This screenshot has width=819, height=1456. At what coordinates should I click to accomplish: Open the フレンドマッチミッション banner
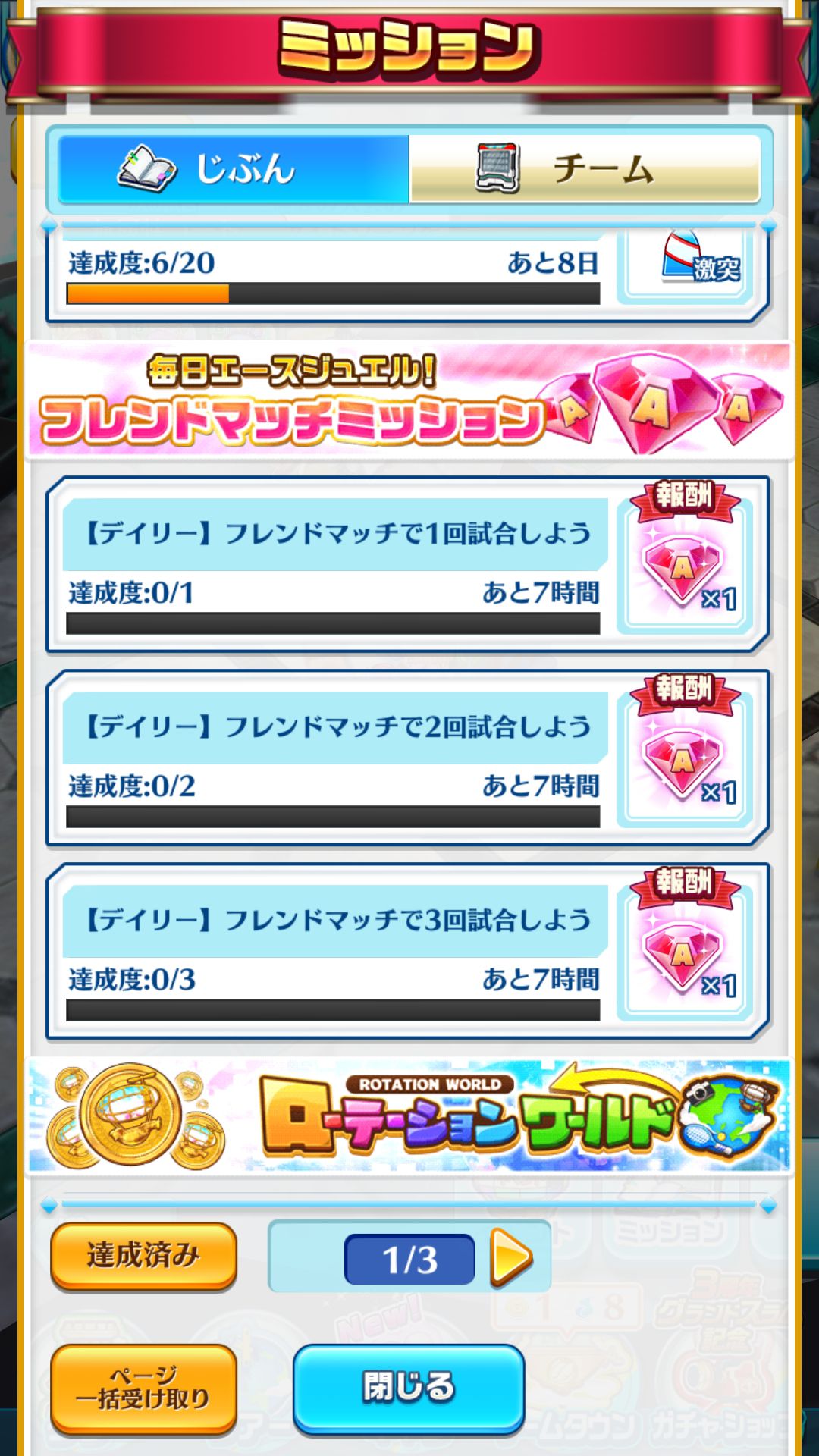coord(409,400)
